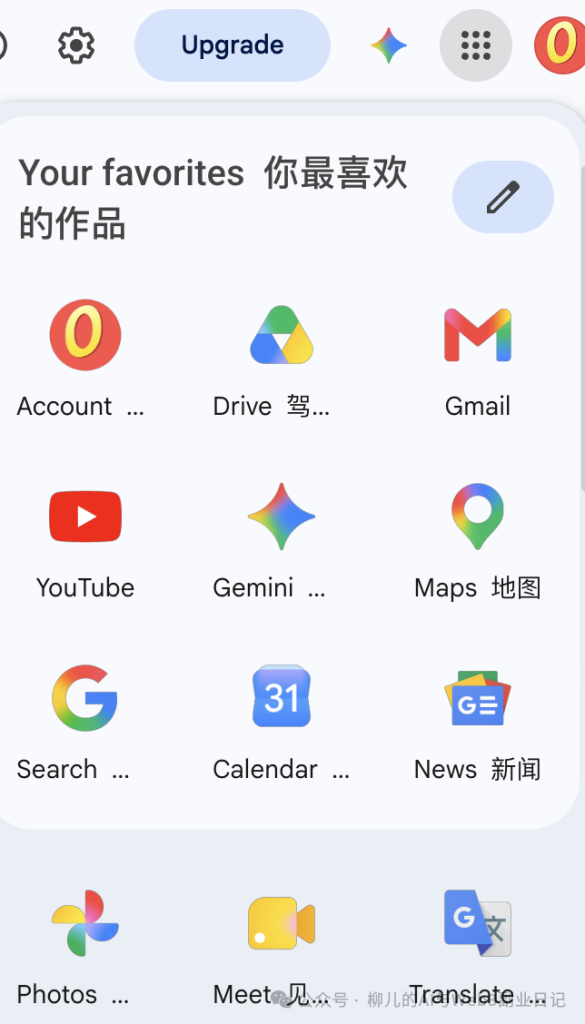Open Google Meet
The height and width of the screenshot is (1024, 585).
281,948
